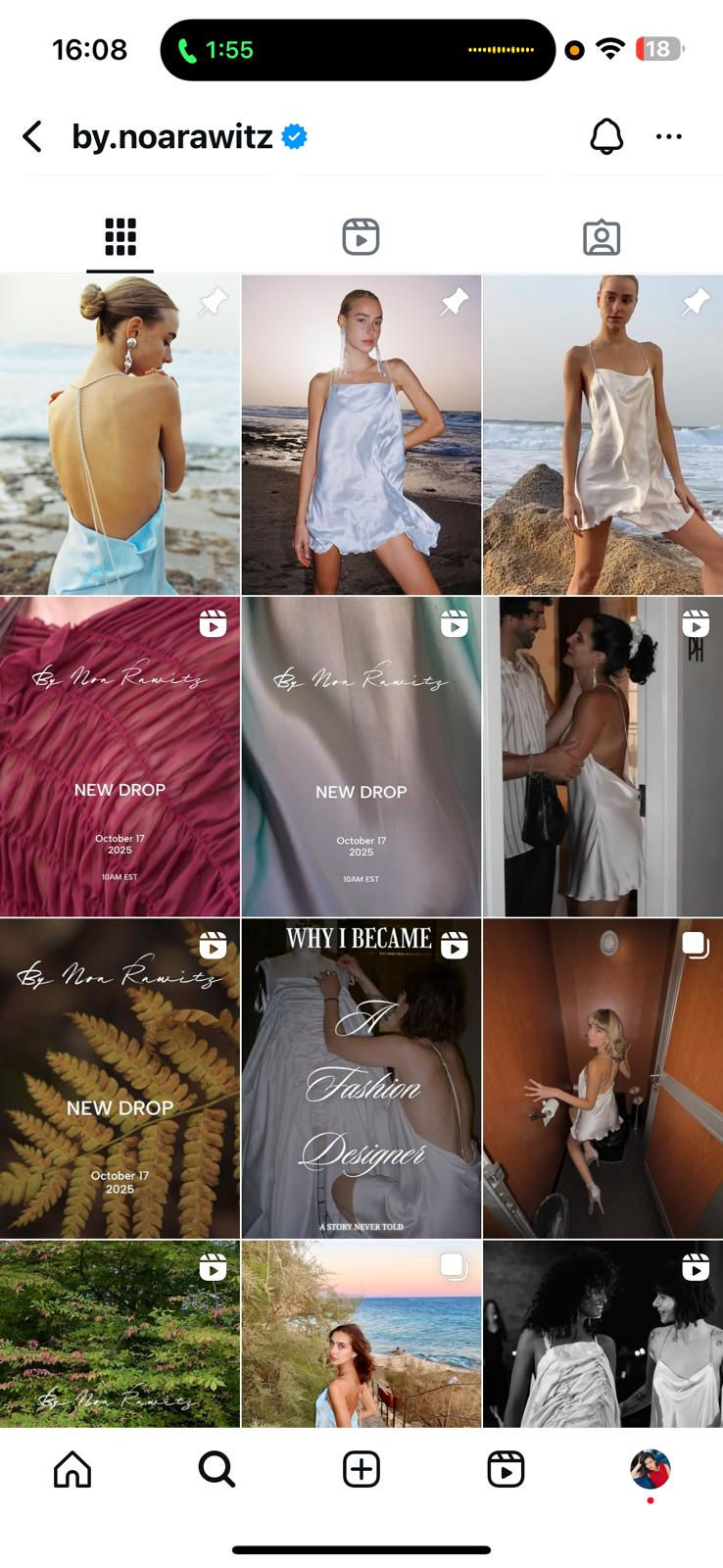Image resolution: width=723 pixels, height=1568 pixels.
Task: Switch to the posts grid tab
Action: (x=120, y=237)
